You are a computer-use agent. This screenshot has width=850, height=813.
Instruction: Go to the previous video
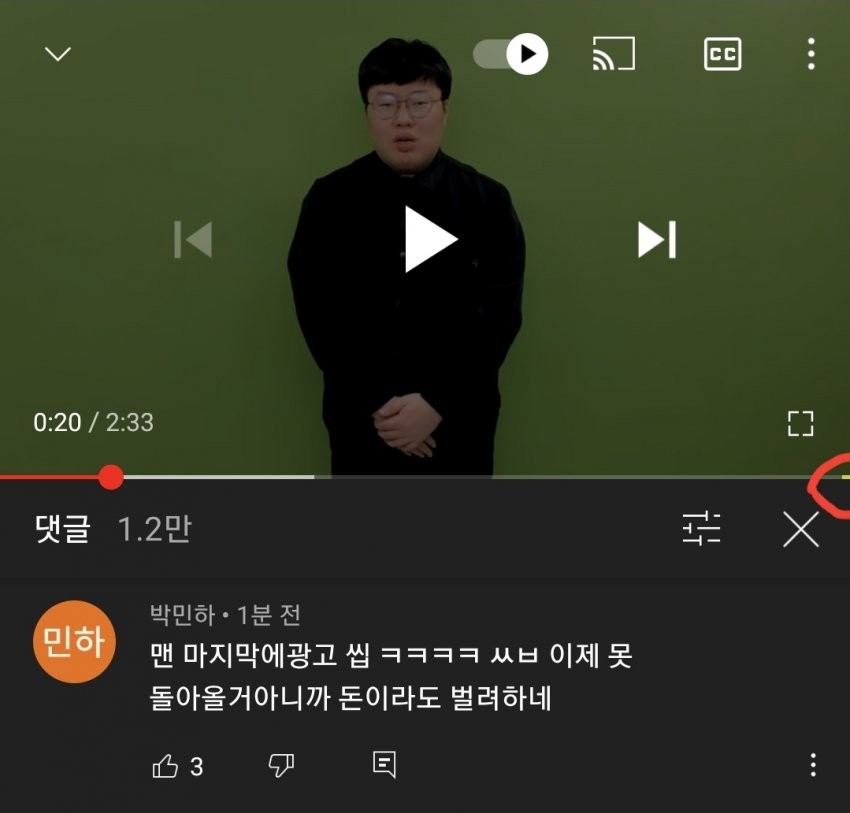tap(193, 240)
